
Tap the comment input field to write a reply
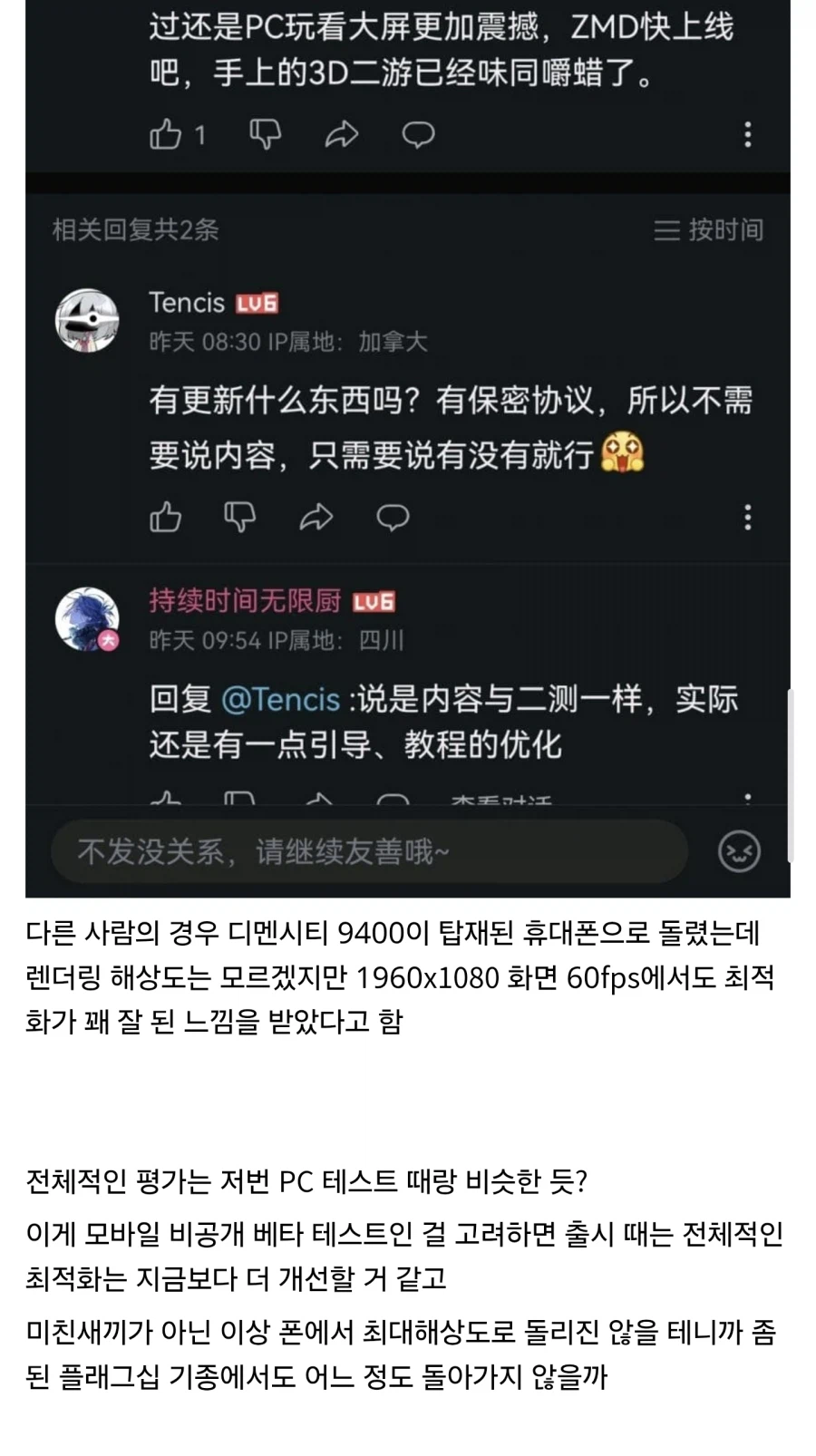pyautogui.click(x=363, y=850)
